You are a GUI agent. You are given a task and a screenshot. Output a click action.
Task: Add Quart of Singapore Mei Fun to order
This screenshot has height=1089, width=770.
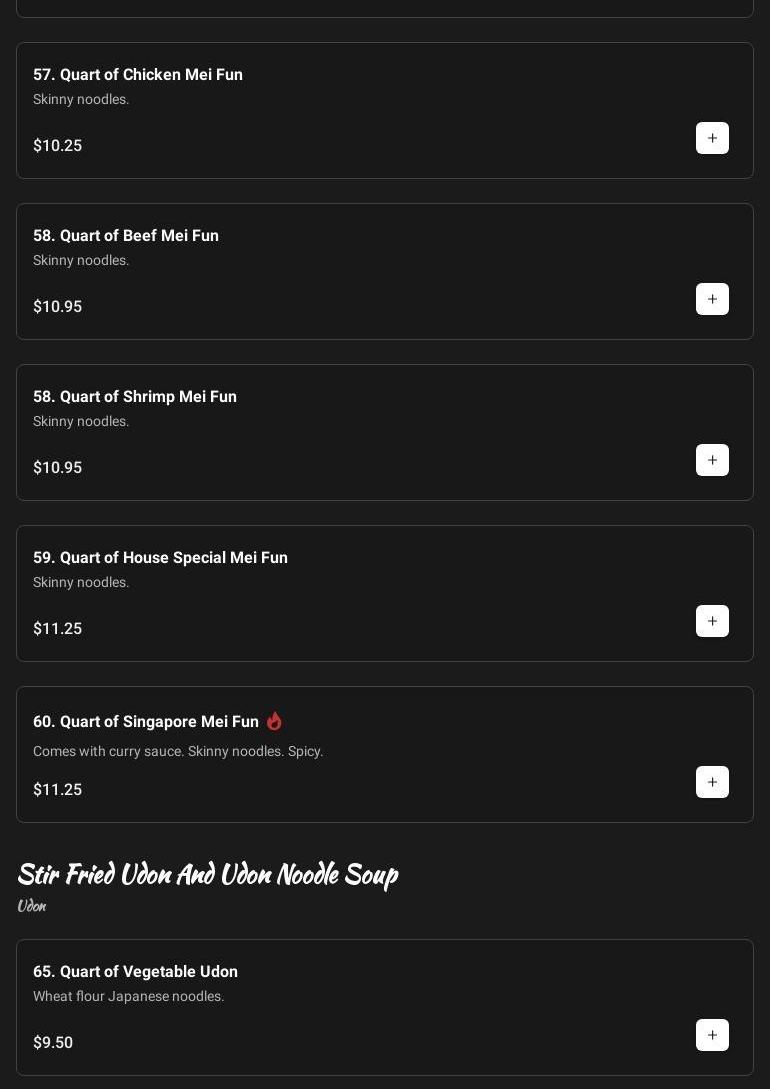point(712,782)
